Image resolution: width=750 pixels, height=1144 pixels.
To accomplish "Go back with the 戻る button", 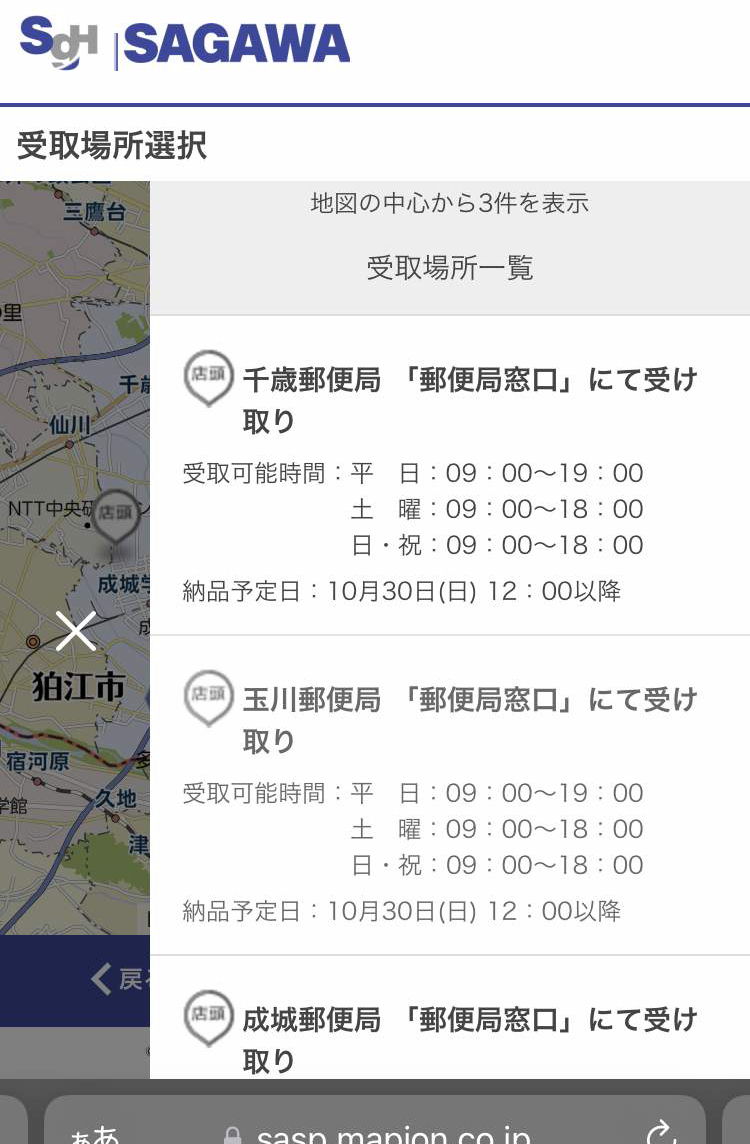I will click(x=115, y=979).
